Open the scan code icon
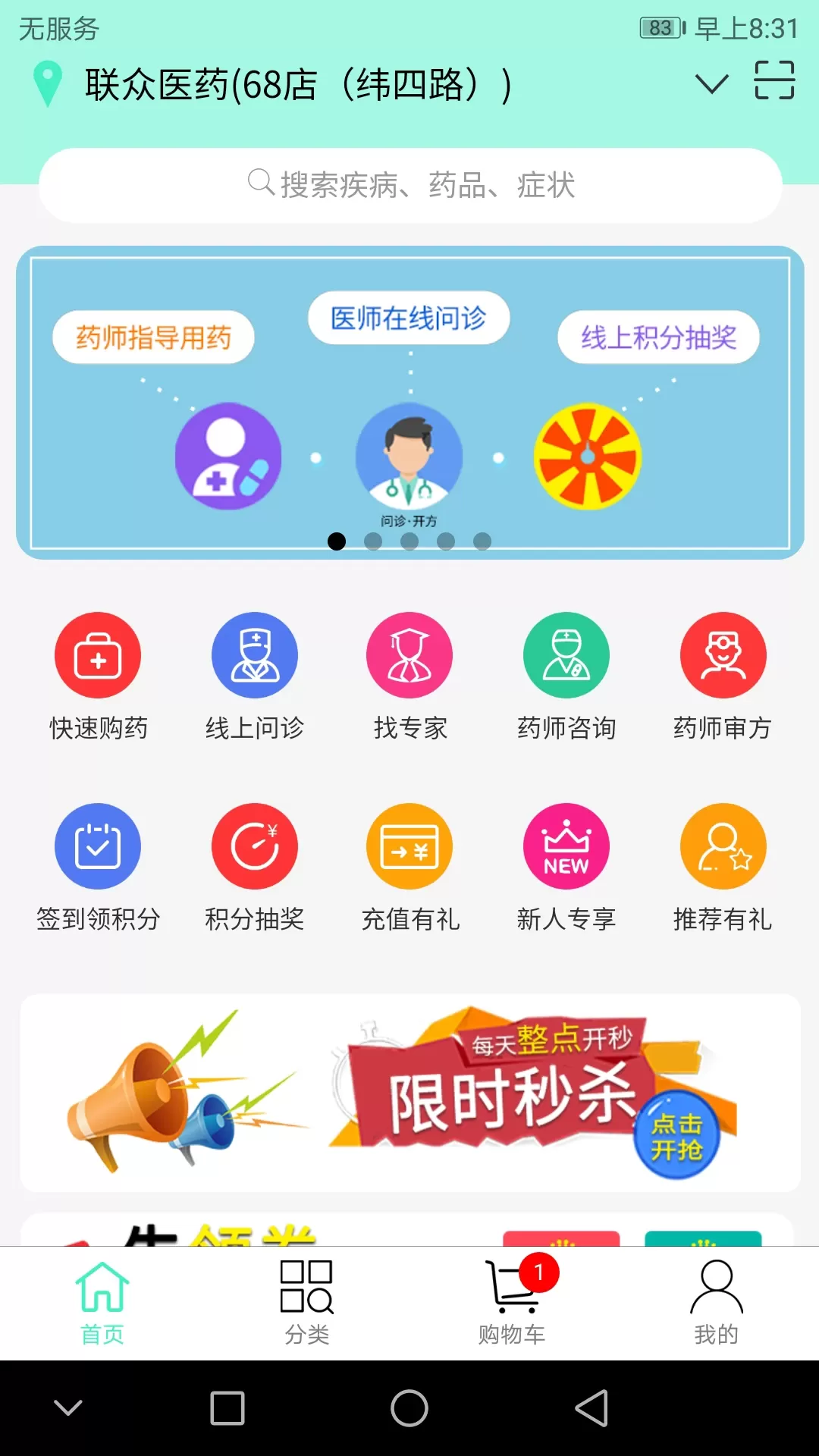Screen dimensions: 819x1456 [774, 80]
